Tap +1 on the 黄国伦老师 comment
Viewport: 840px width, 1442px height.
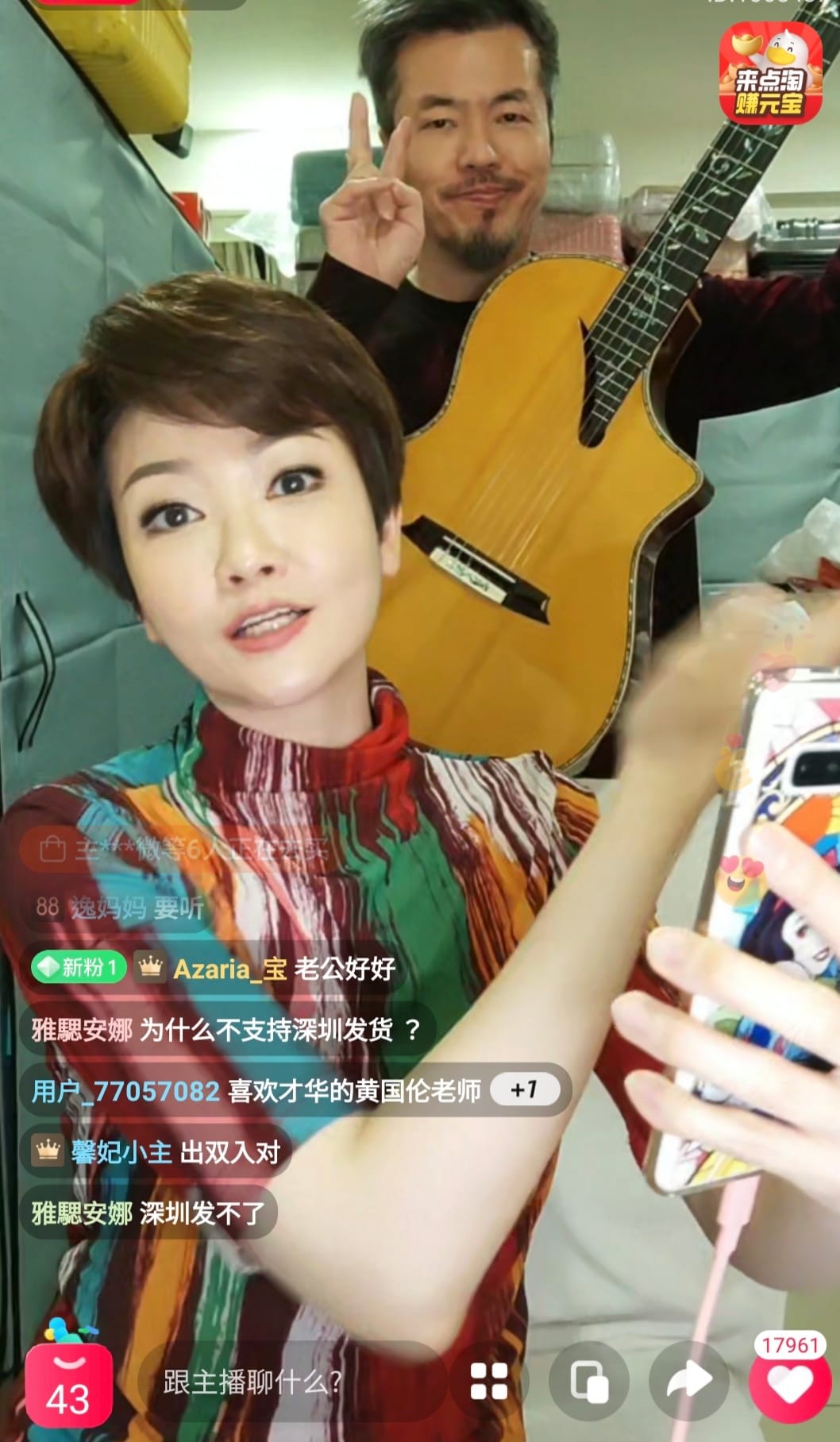tap(525, 1089)
